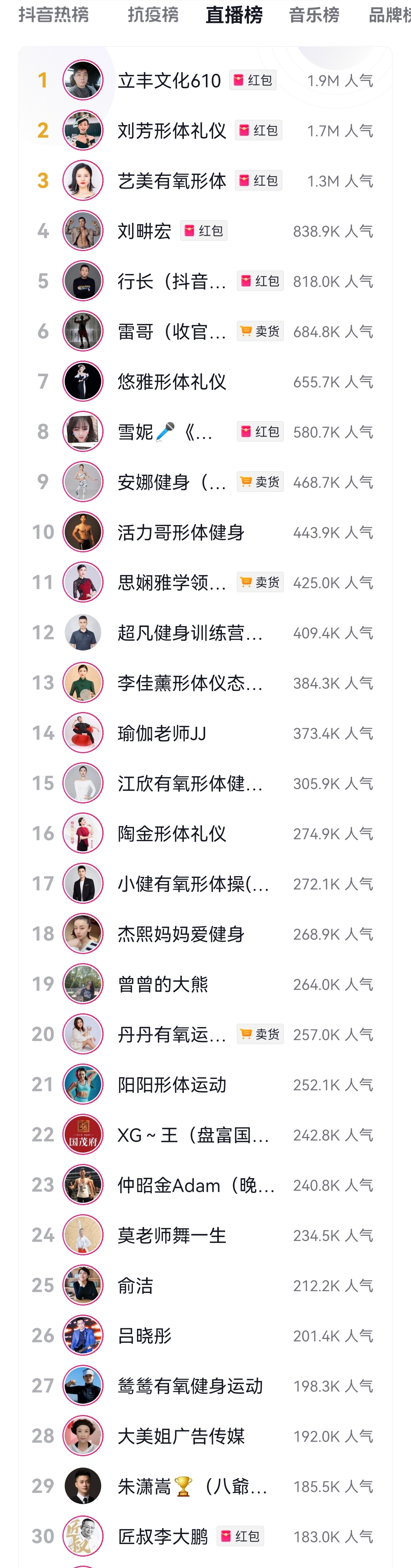Open 阳阳形体运动 live room
This screenshot has width=411, height=1568.
172,1085
